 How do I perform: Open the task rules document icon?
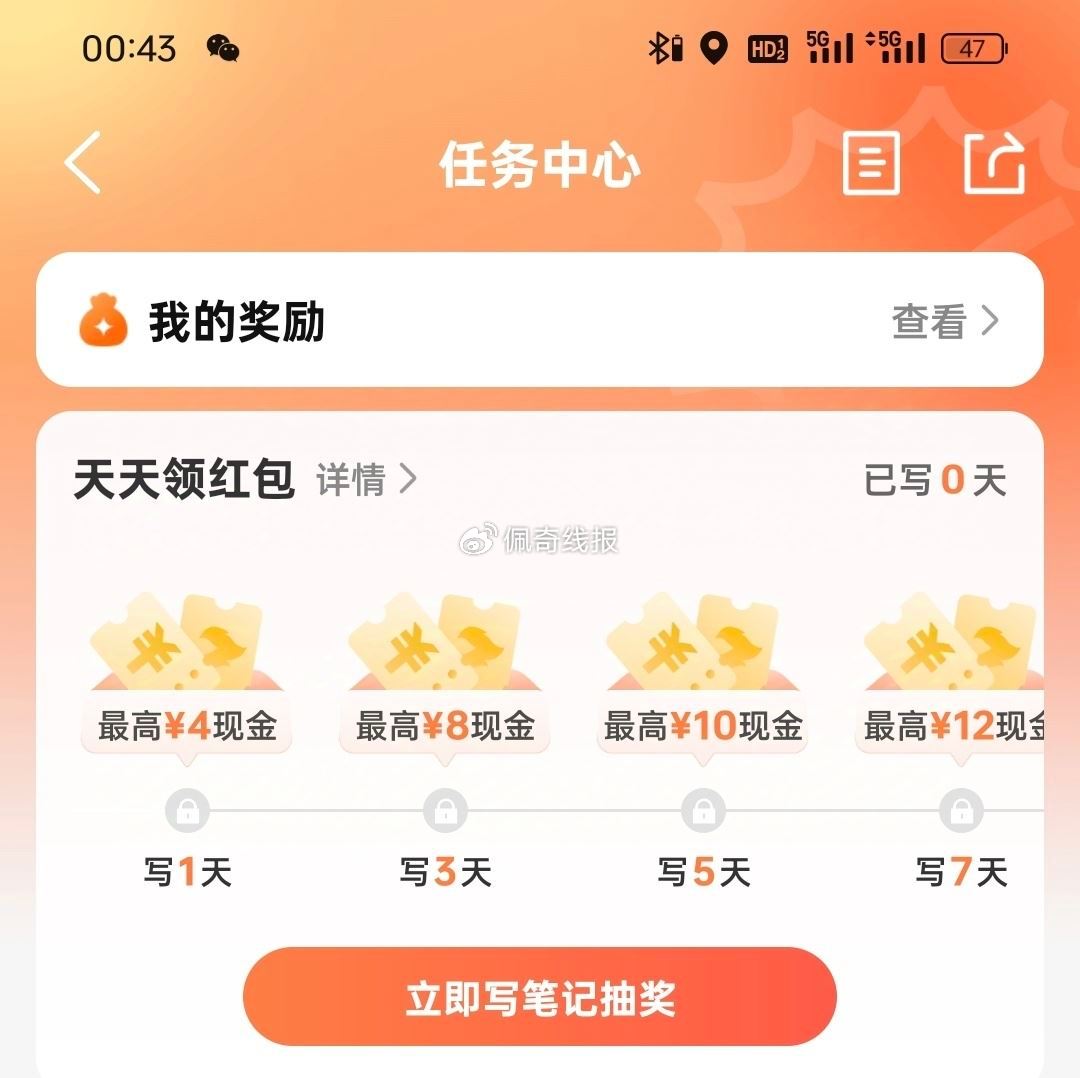[871, 162]
